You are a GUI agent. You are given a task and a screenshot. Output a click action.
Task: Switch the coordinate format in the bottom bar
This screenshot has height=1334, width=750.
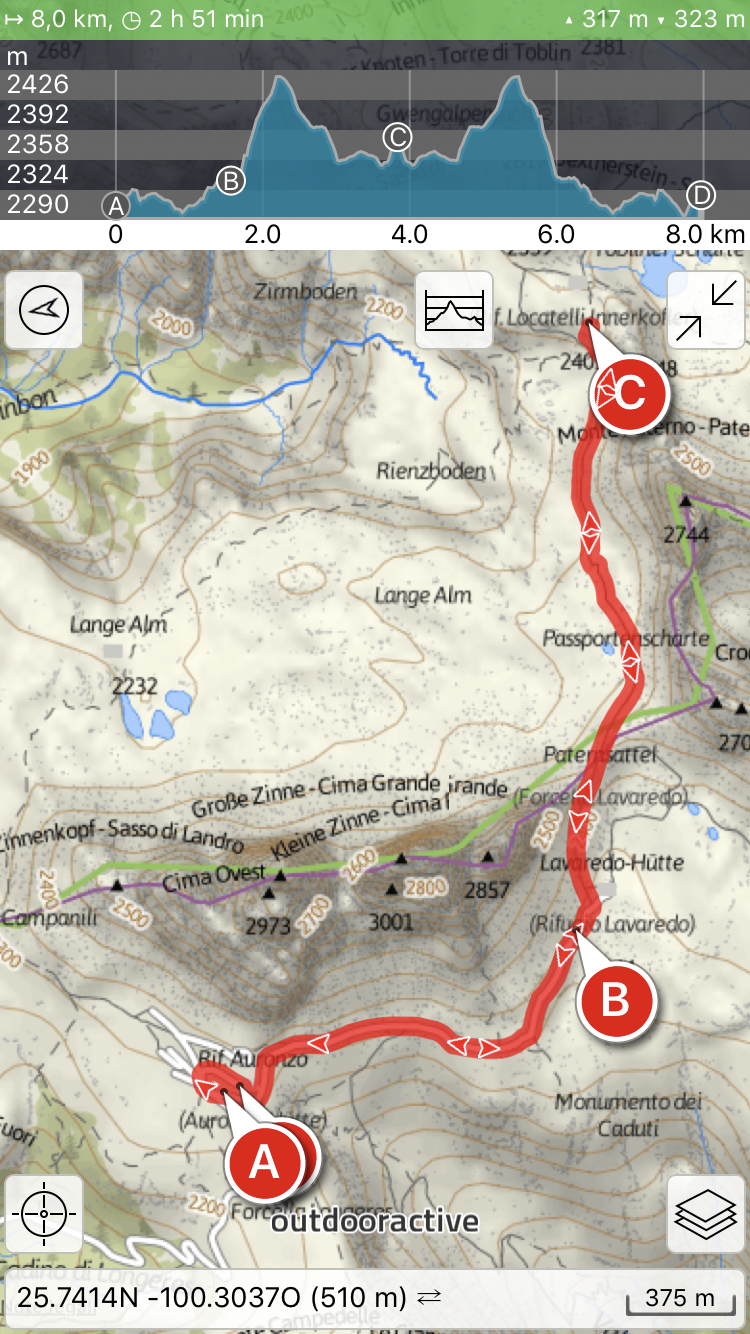click(x=429, y=1298)
